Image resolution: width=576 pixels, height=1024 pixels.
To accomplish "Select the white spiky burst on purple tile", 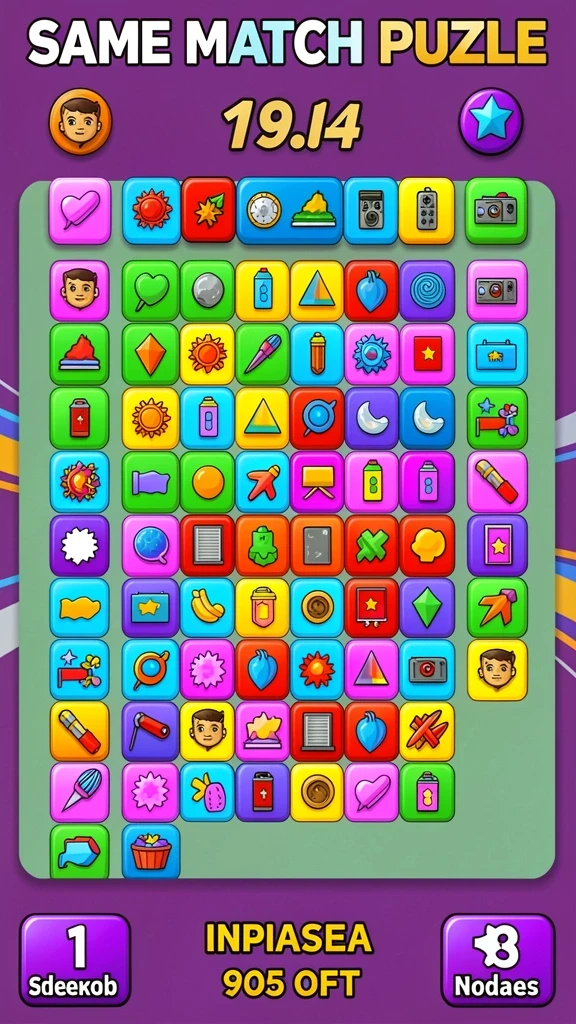I will (79, 545).
